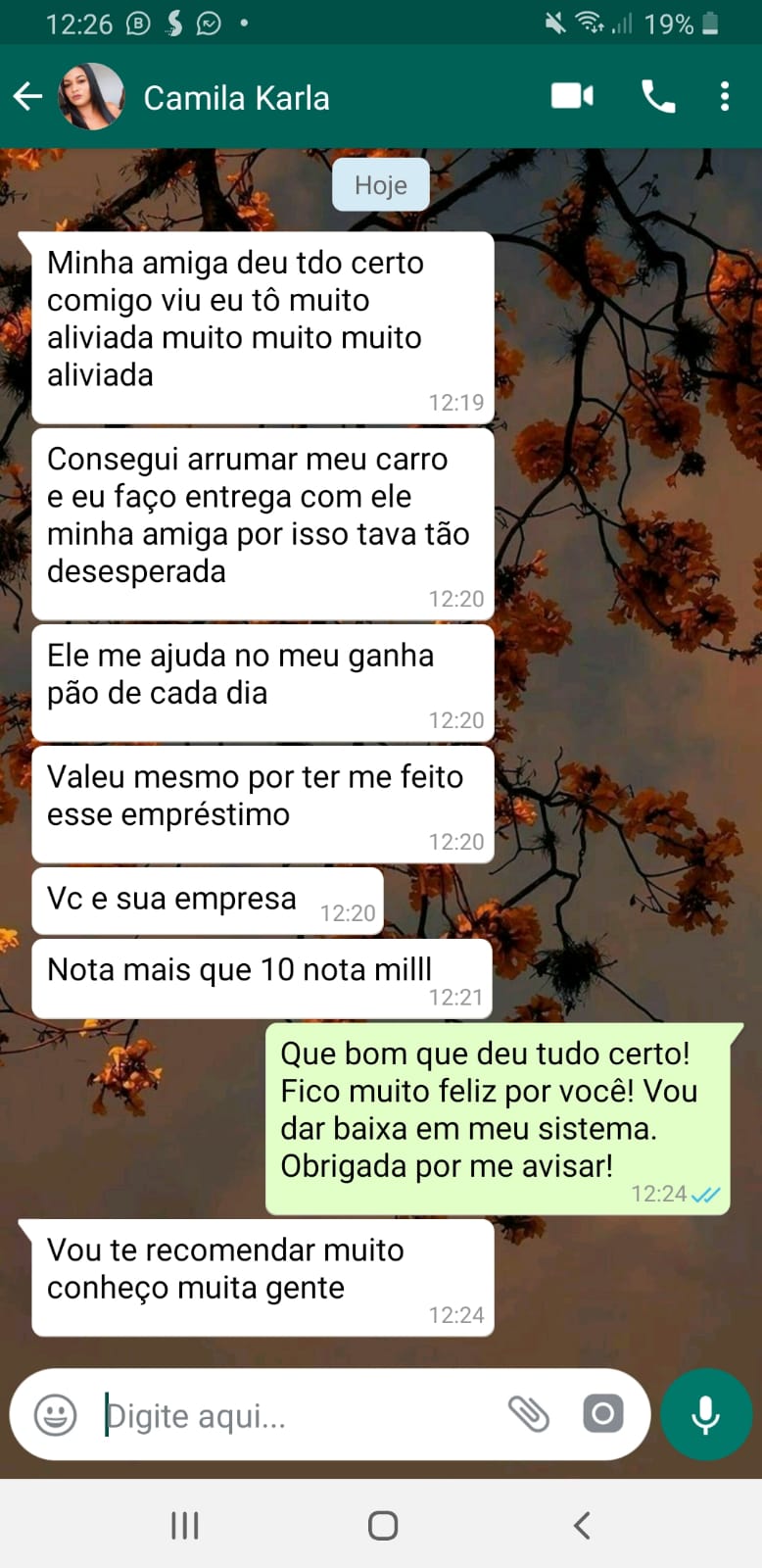Screen dimensions: 762x1568
Task: Start a video call with Camila Karla
Action: (572, 96)
